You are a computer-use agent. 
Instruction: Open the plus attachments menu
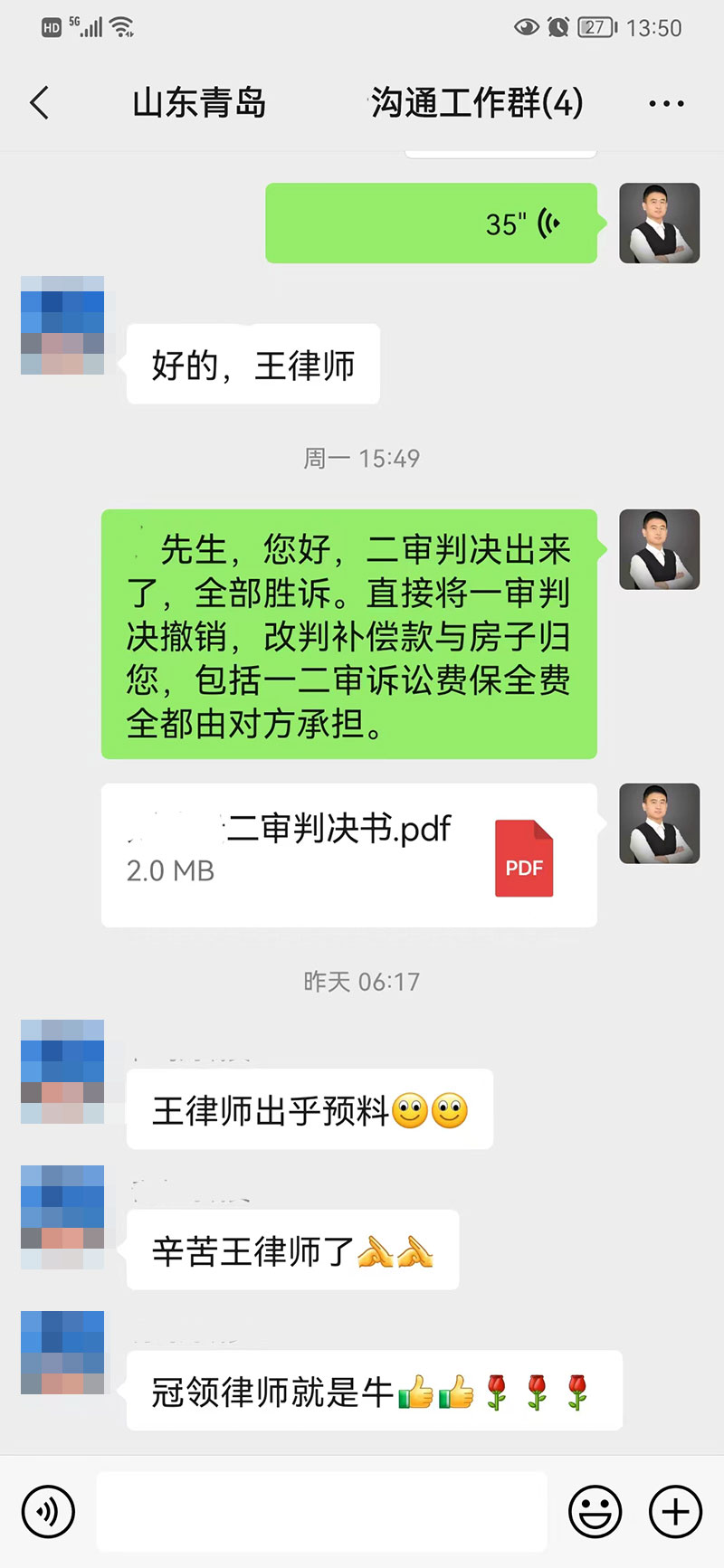coord(675,1511)
